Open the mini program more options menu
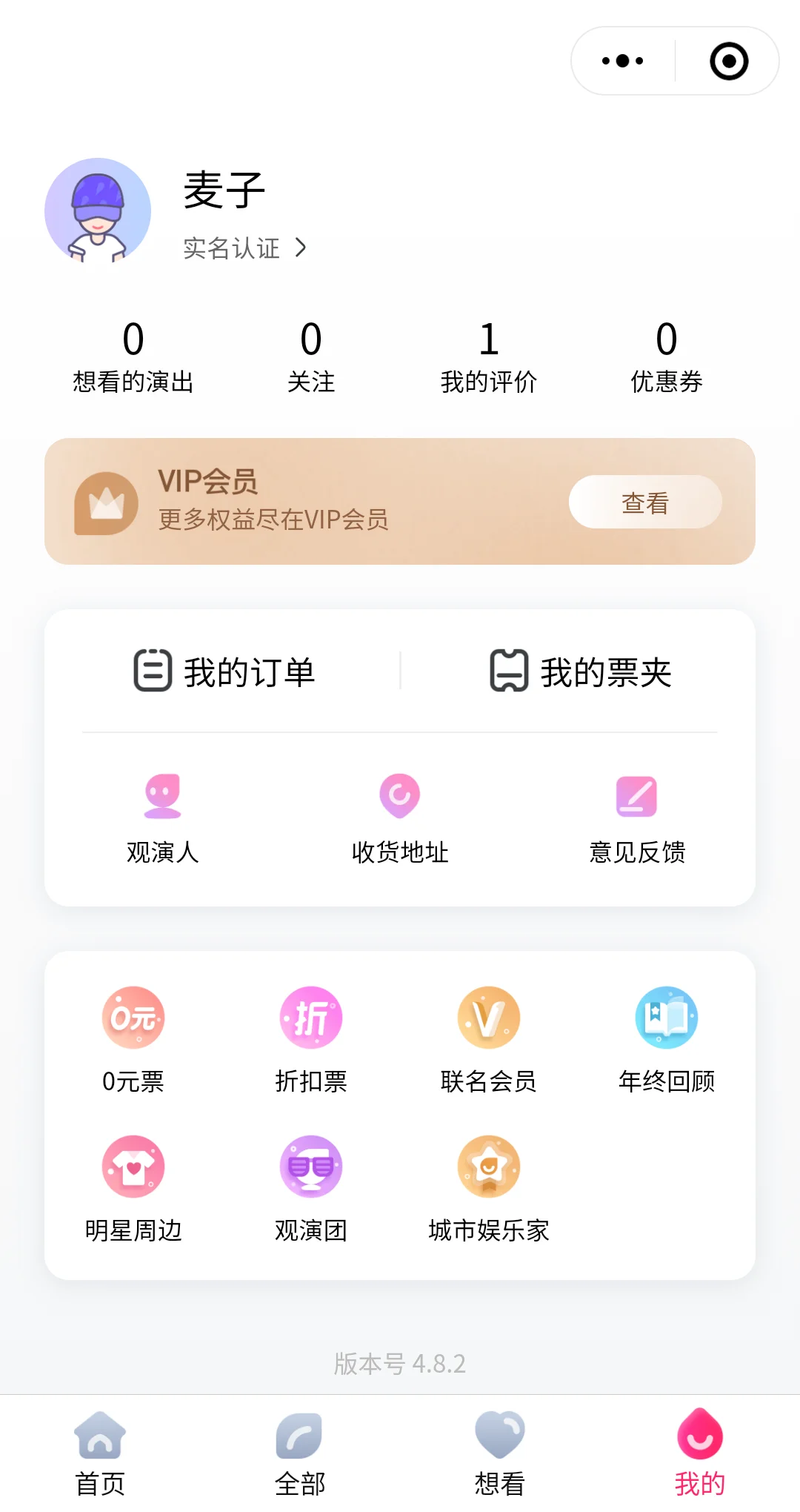Viewport: 800px width, 1512px height. click(622, 61)
